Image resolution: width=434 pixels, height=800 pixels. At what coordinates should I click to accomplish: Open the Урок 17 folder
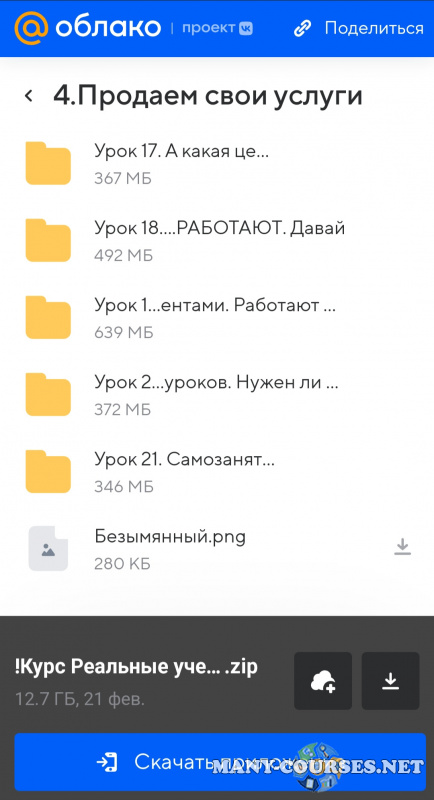[217, 164]
